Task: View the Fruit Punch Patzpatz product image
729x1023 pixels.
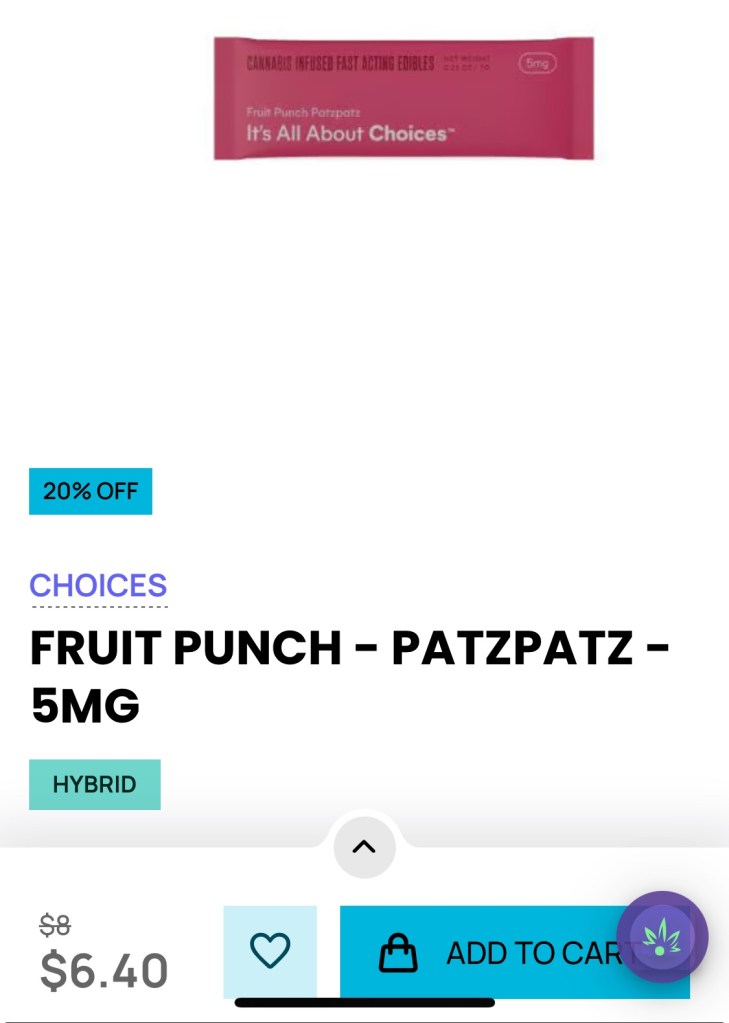Action: (404, 98)
